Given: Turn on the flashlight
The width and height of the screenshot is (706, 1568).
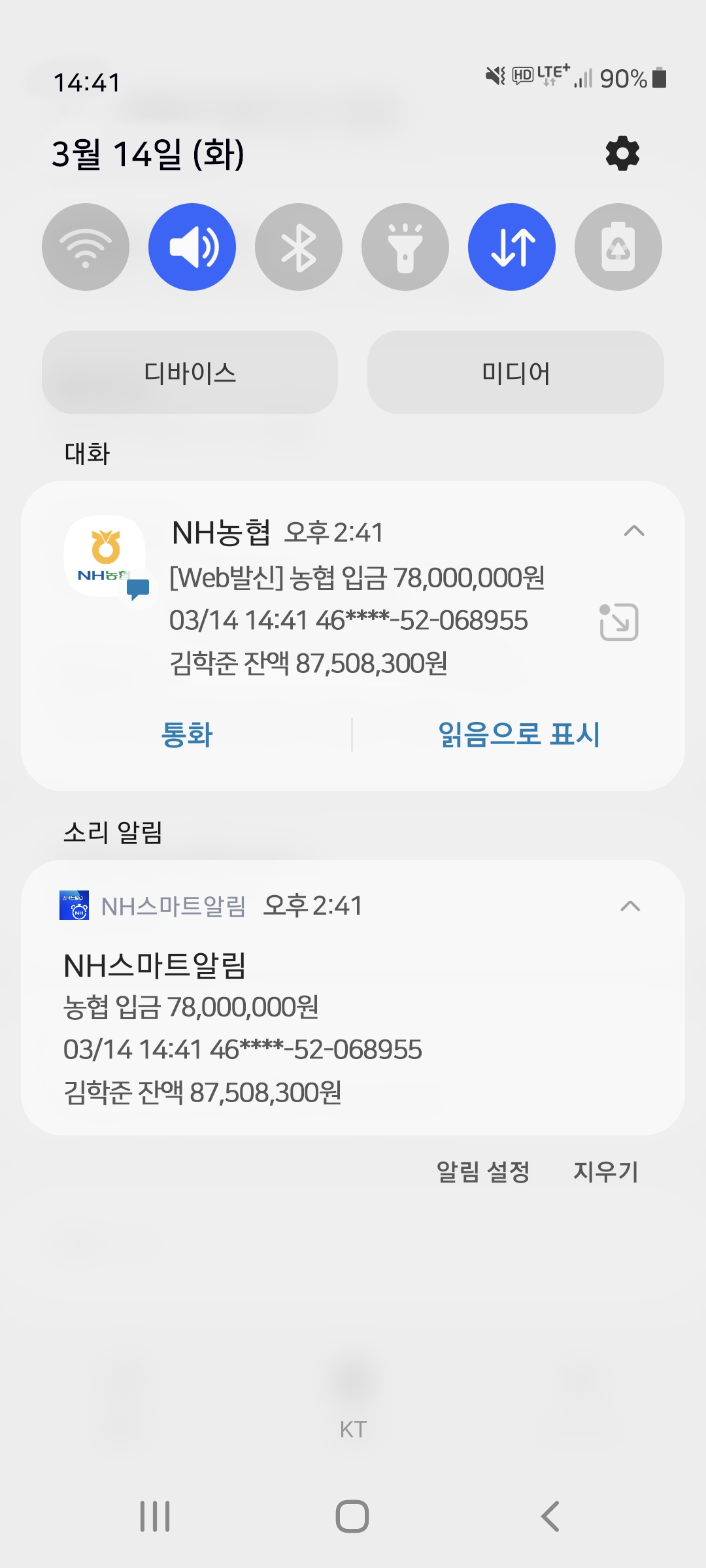Looking at the screenshot, I should [405, 247].
